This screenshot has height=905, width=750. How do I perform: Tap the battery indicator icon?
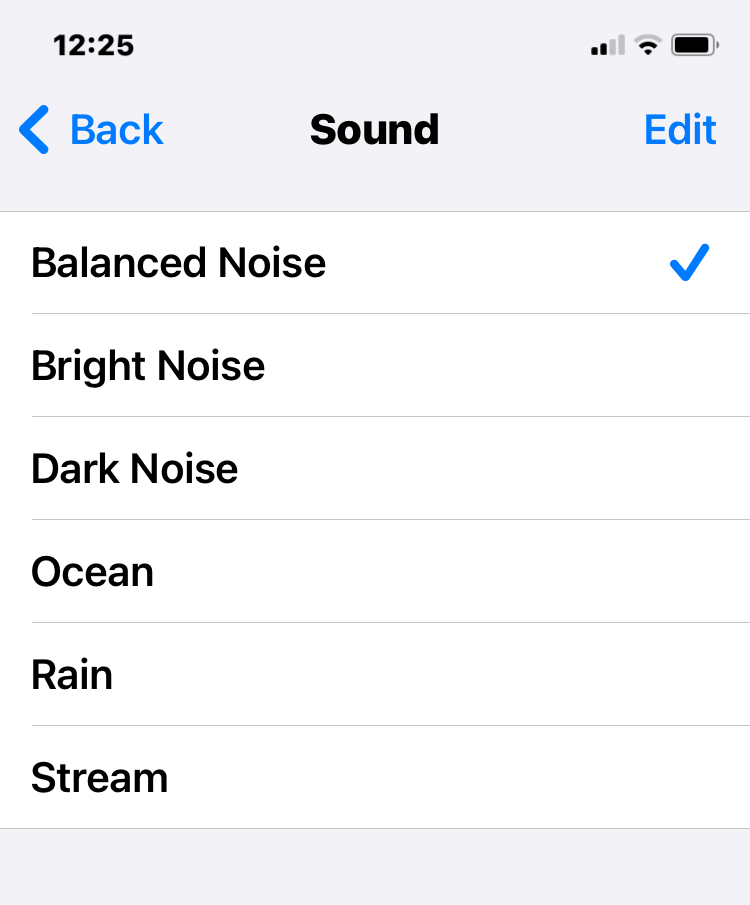click(x=691, y=43)
